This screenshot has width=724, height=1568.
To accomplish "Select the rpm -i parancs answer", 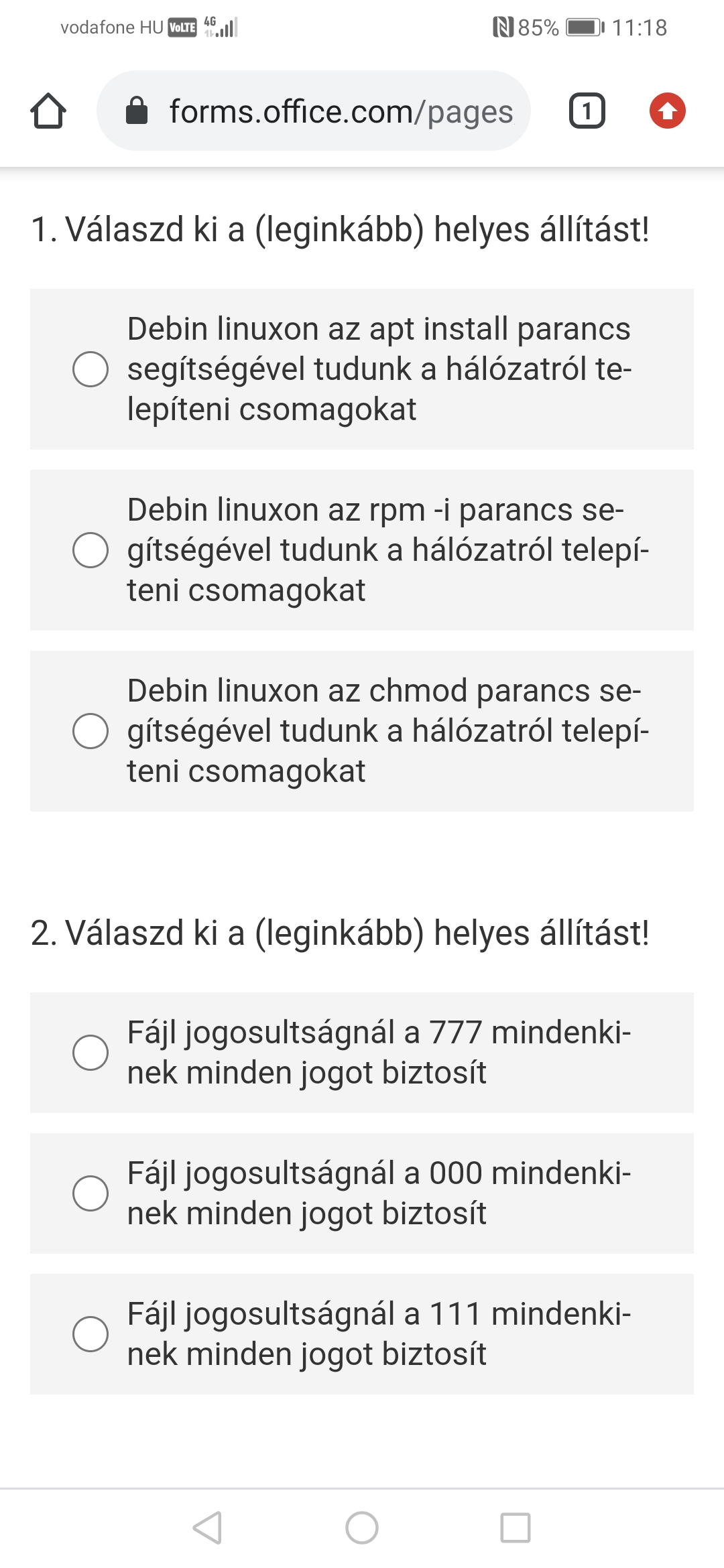I will [x=362, y=550].
